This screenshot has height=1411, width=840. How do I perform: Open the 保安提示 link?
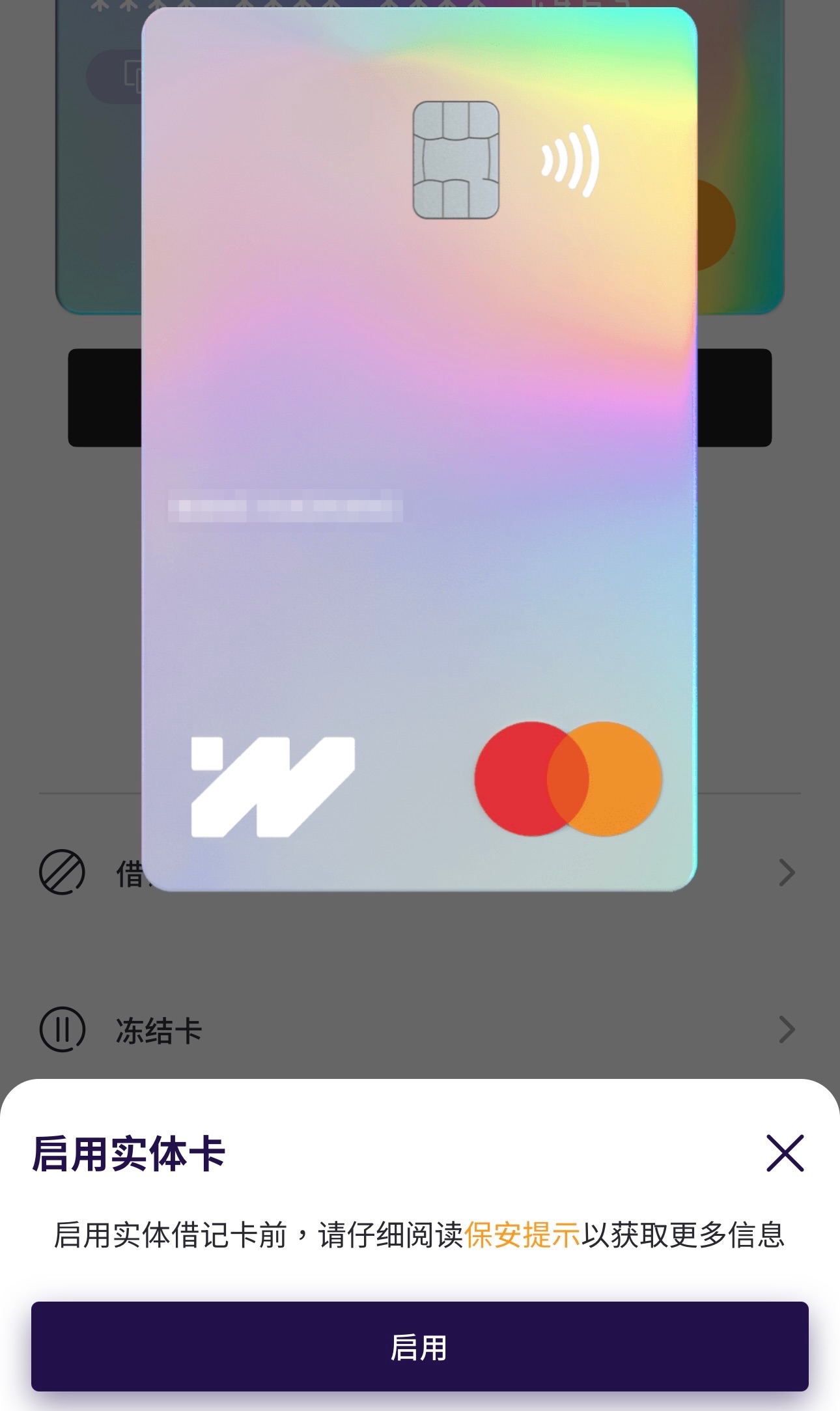point(522,1235)
